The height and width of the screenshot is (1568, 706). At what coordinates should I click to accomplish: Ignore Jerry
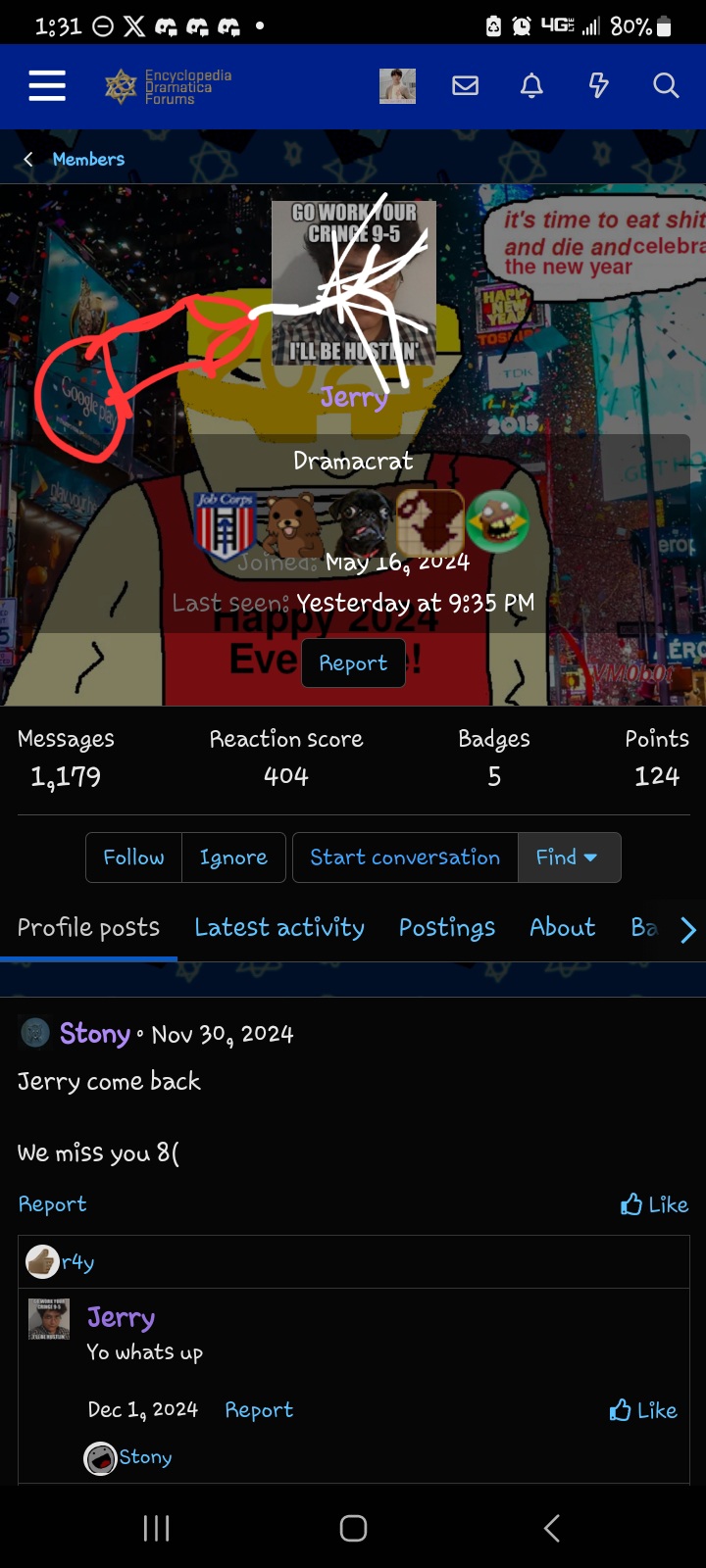233,857
